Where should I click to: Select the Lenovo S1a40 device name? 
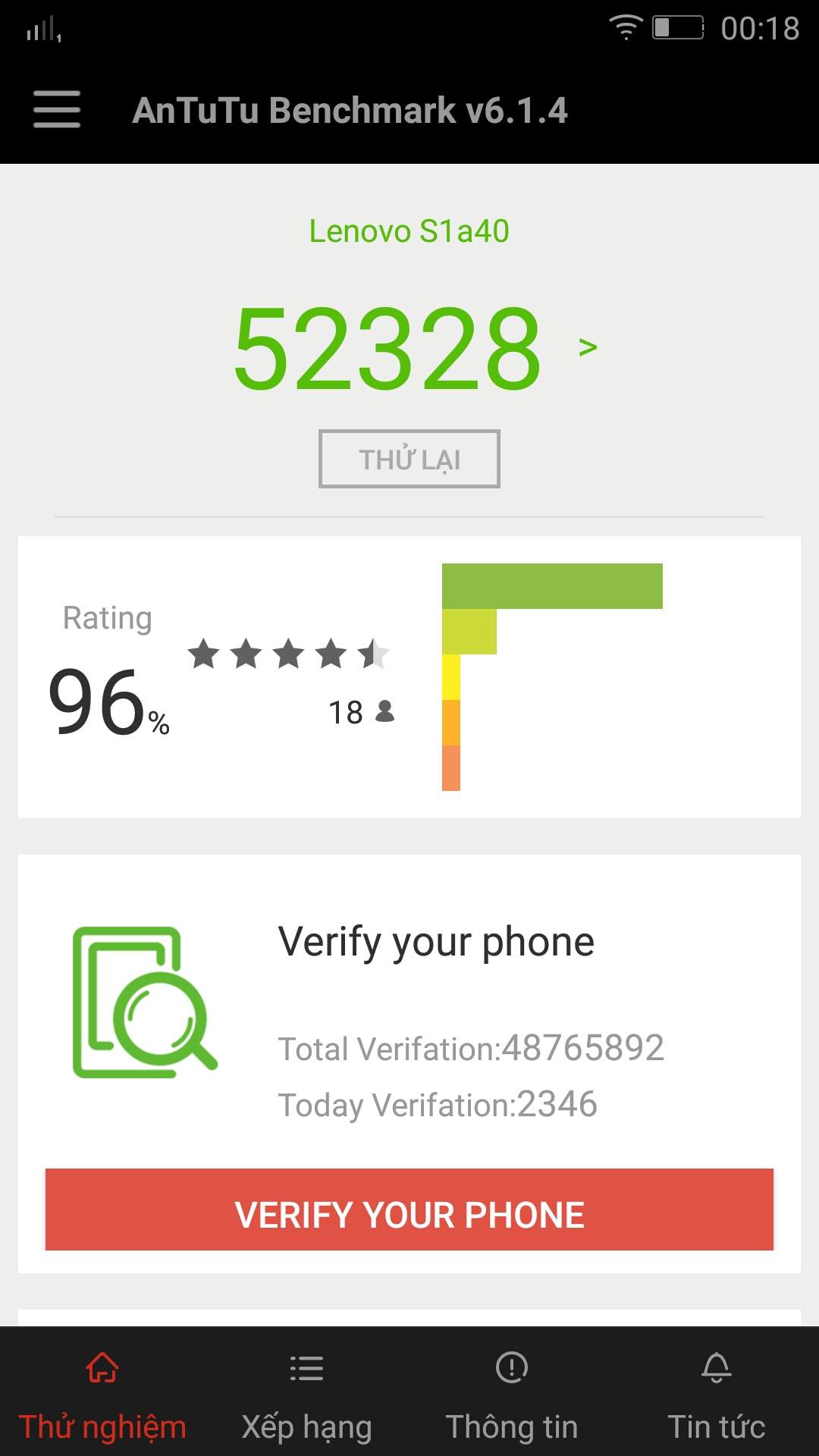coord(409,231)
